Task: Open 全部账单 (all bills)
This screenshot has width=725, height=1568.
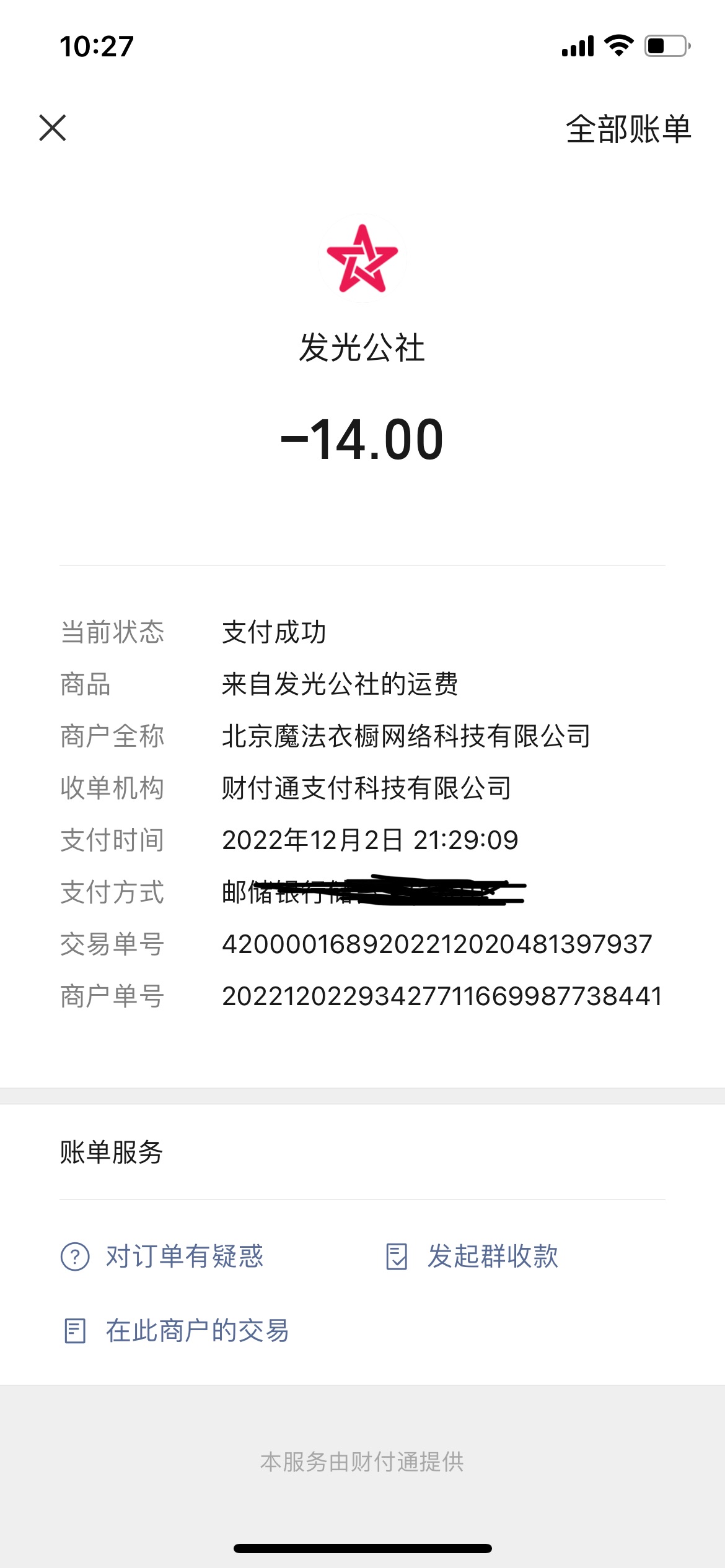Action: [628, 129]
